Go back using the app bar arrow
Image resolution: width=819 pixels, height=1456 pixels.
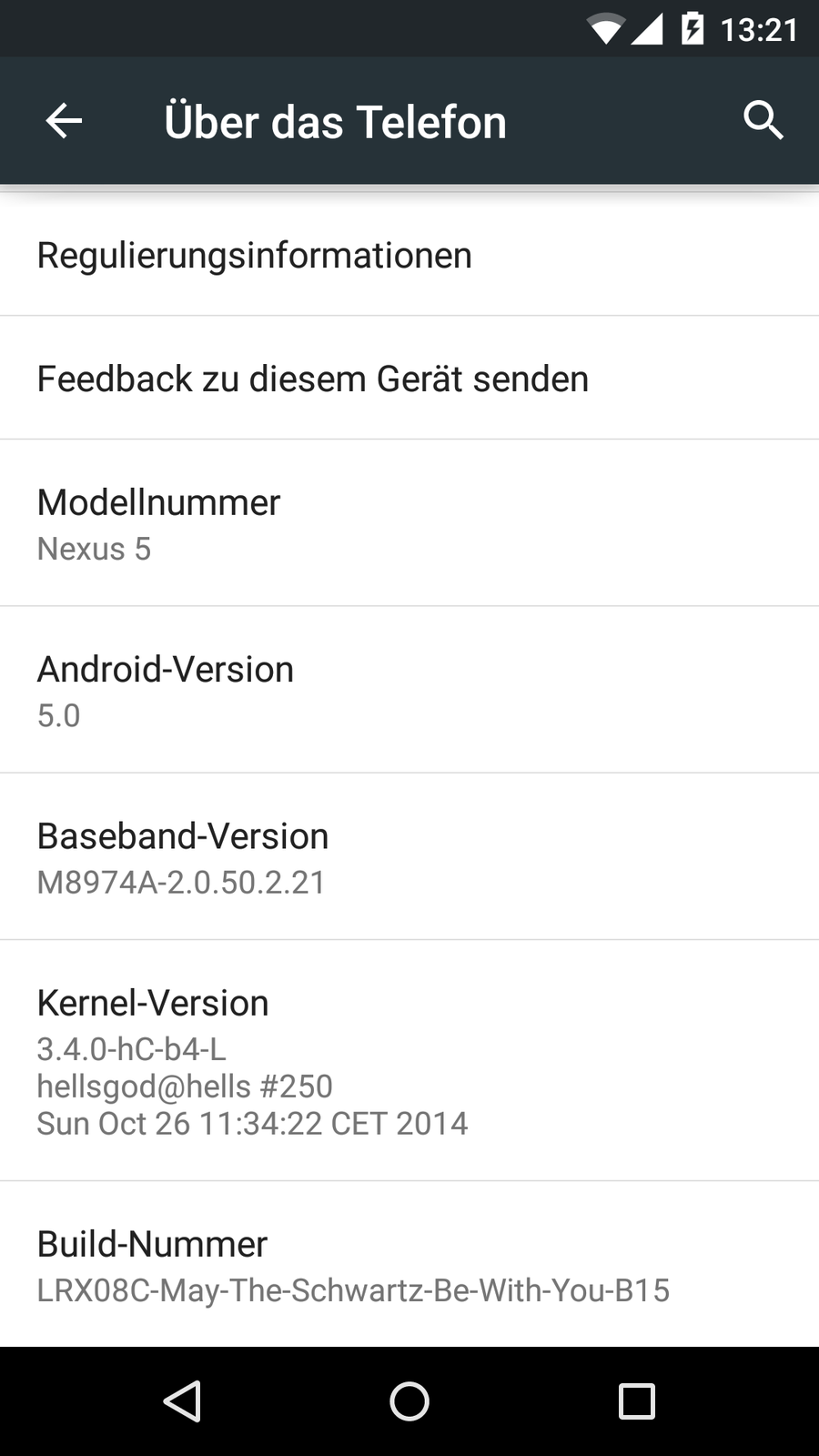coord(64,121)
